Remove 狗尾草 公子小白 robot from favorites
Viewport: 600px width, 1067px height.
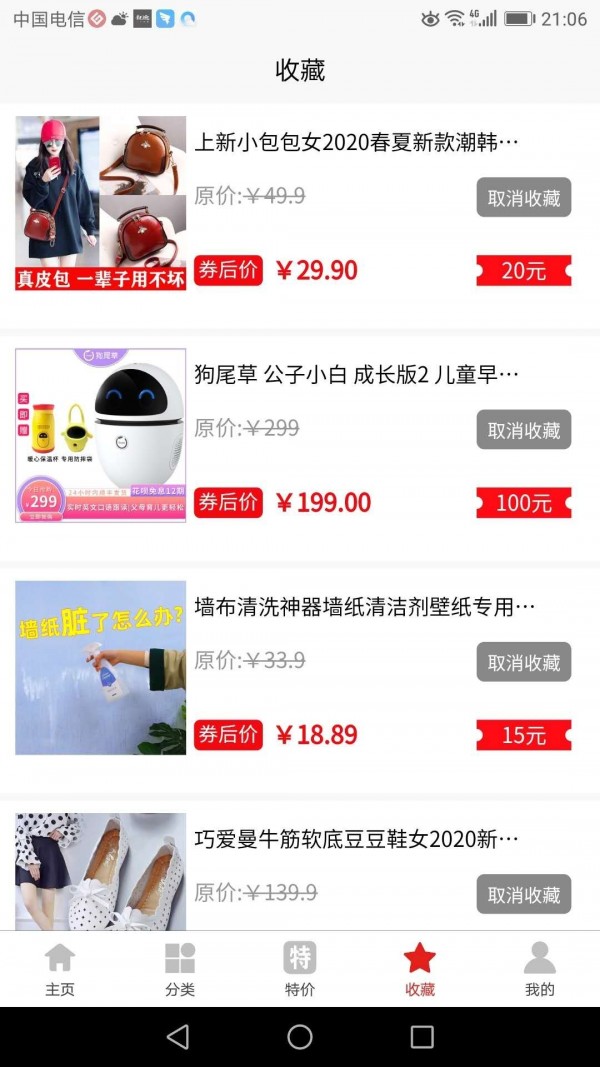pyautogui.click(x=523, y=430)
